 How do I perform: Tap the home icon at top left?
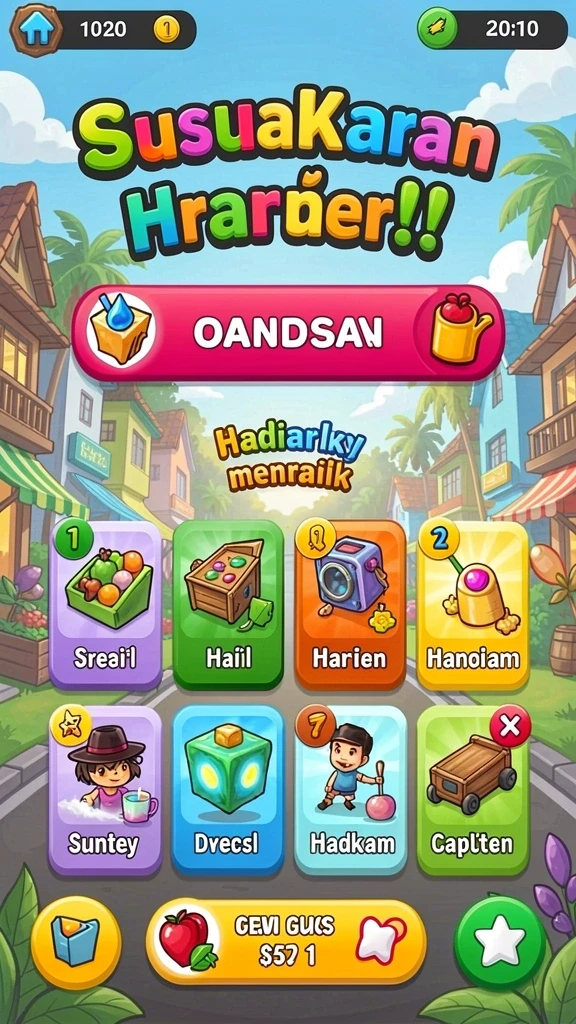36,30
